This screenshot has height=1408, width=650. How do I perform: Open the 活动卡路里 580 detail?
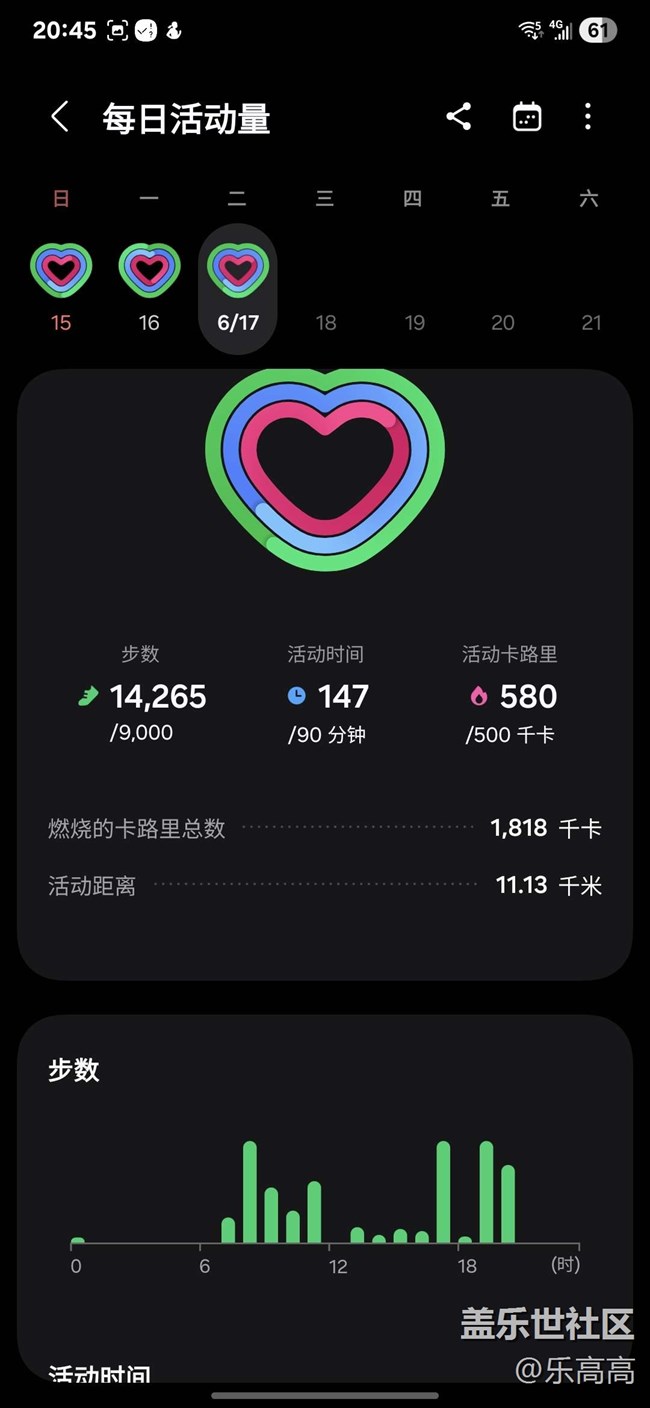click(510, 694)
